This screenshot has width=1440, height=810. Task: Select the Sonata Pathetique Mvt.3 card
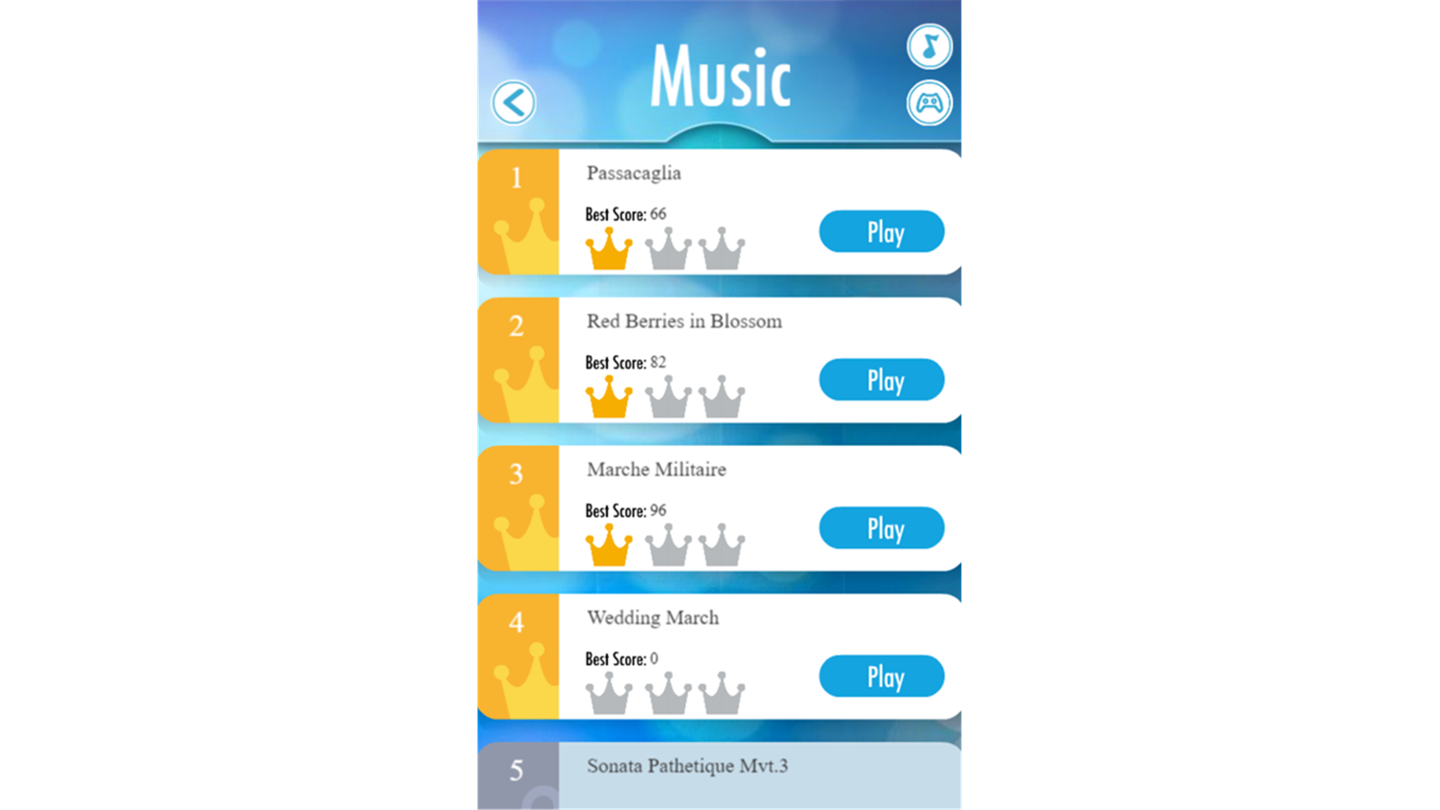coord(718,776)
